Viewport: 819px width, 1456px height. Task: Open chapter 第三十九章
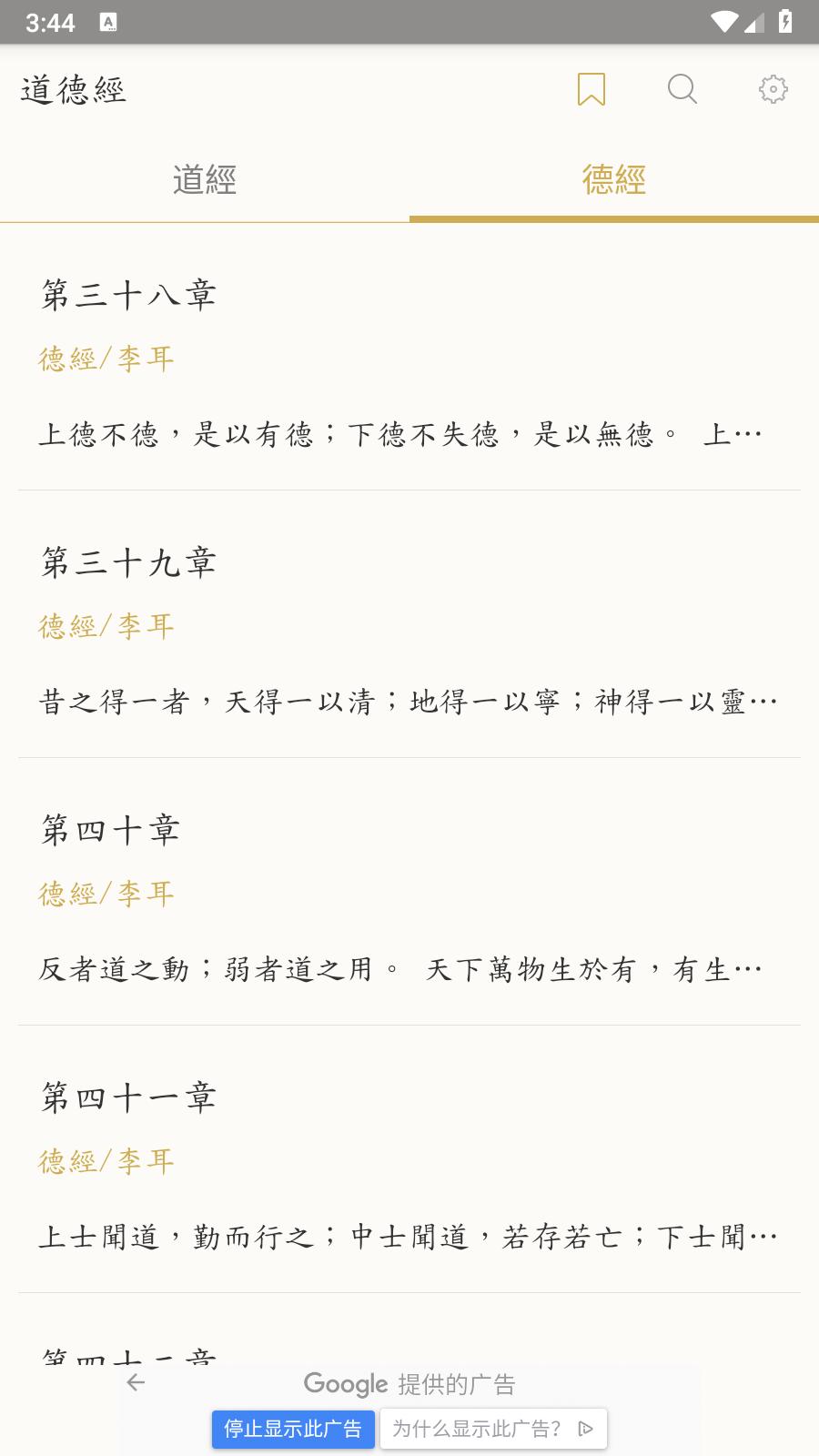tap(129, 561)
